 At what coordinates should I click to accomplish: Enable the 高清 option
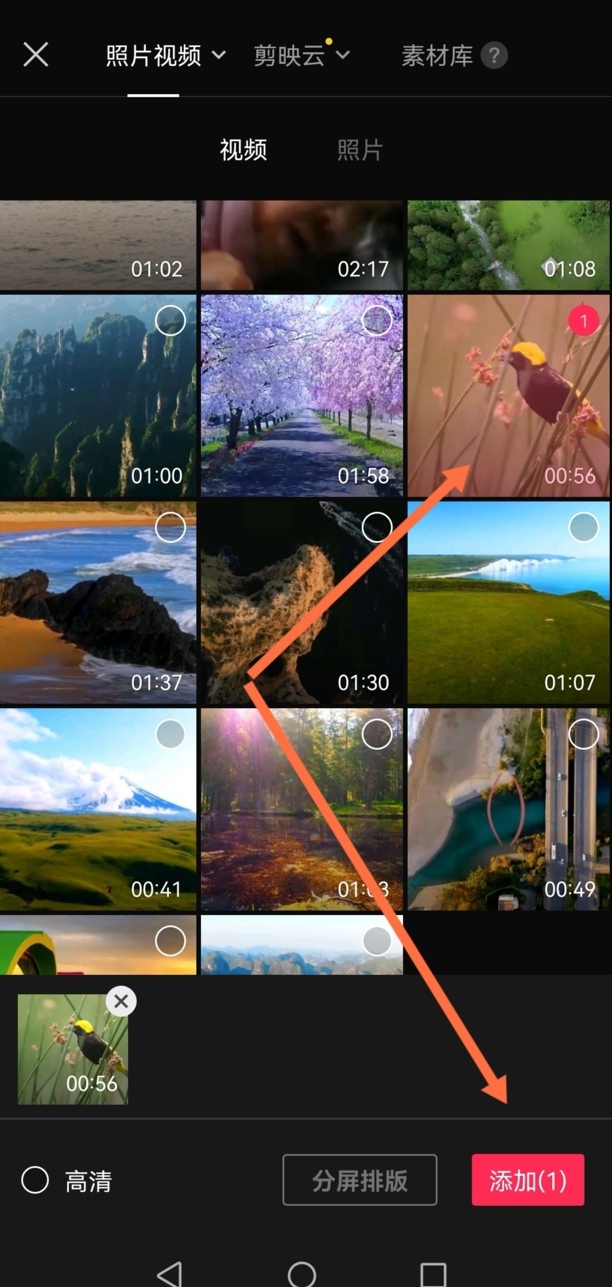35,1181
